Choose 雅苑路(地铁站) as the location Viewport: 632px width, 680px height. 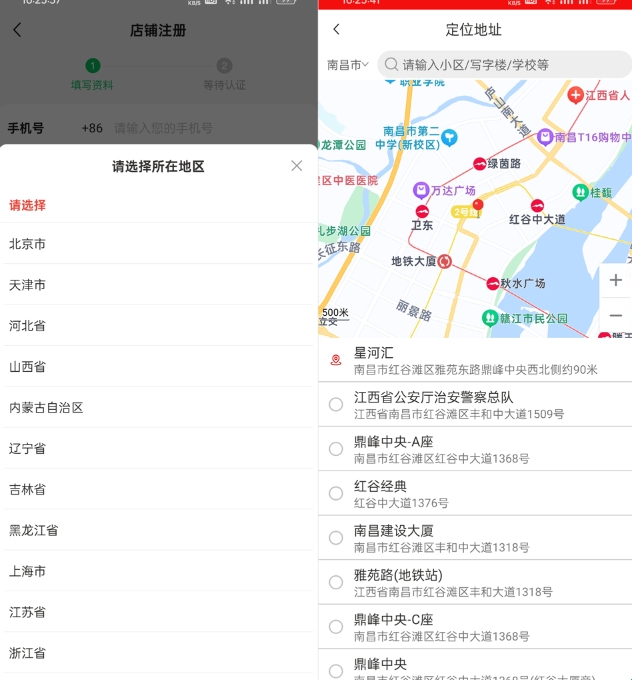[474, 582]
